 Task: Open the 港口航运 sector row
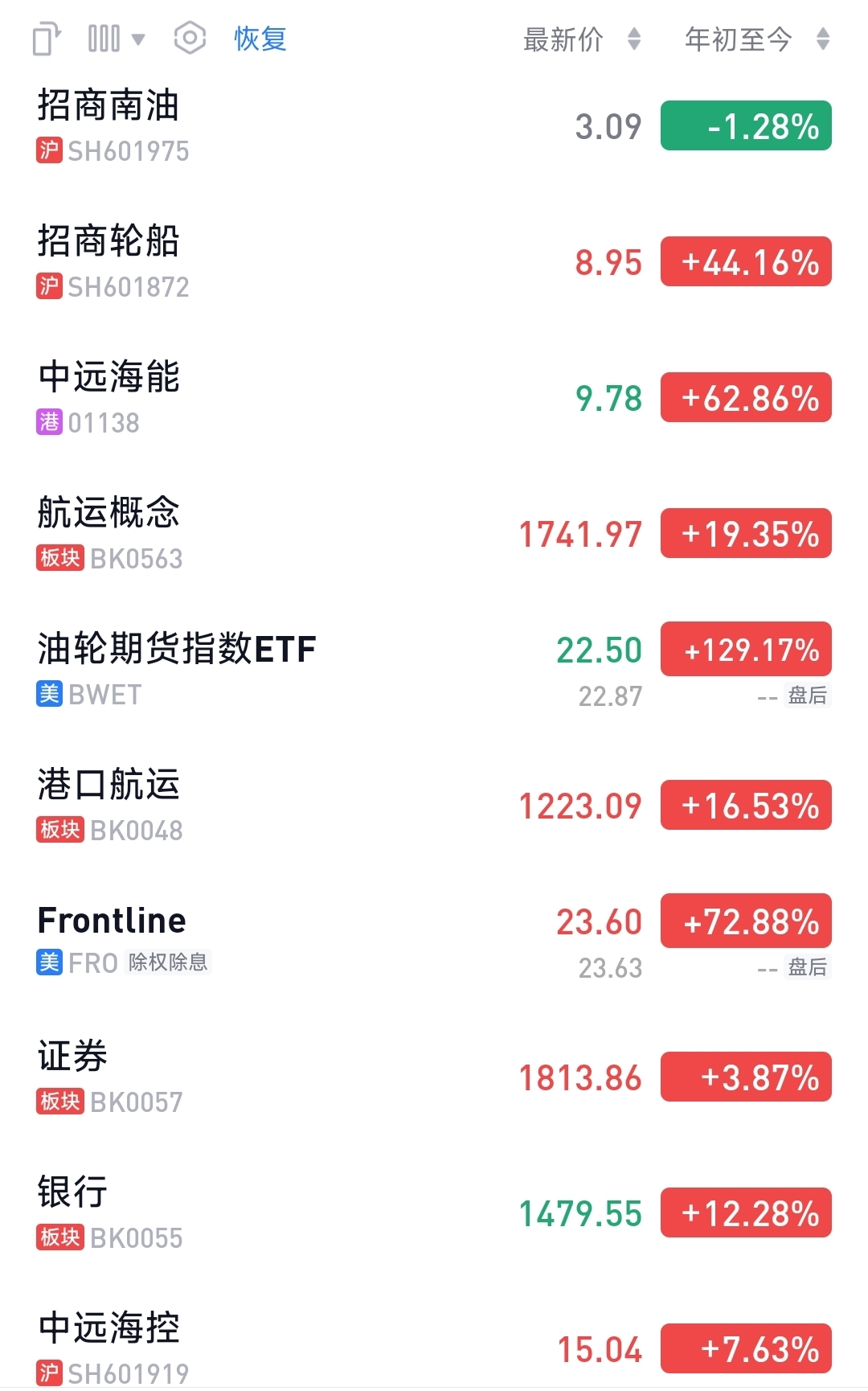pos(434,806)
